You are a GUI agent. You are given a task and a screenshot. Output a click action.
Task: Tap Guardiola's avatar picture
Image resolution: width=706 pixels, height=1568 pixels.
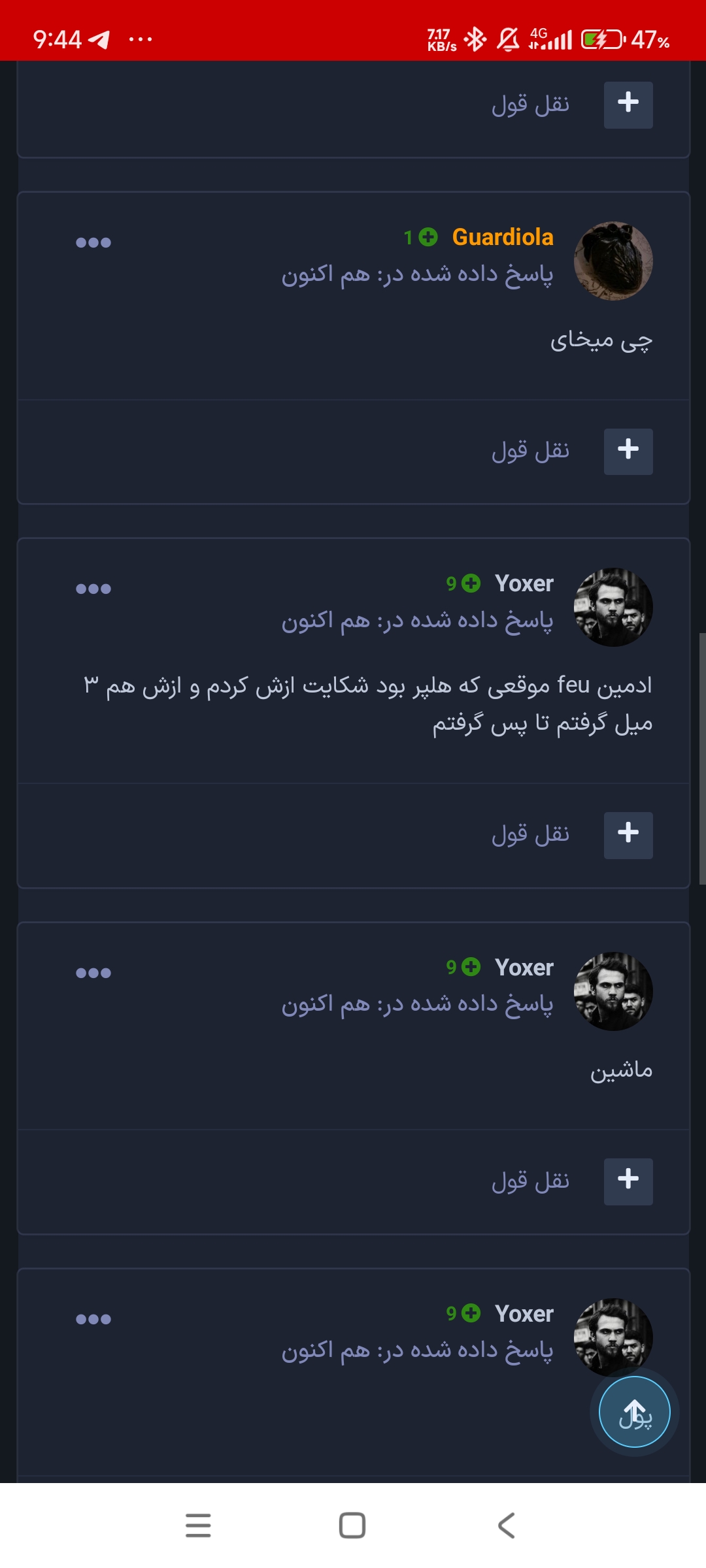click(x=613, y=261)
